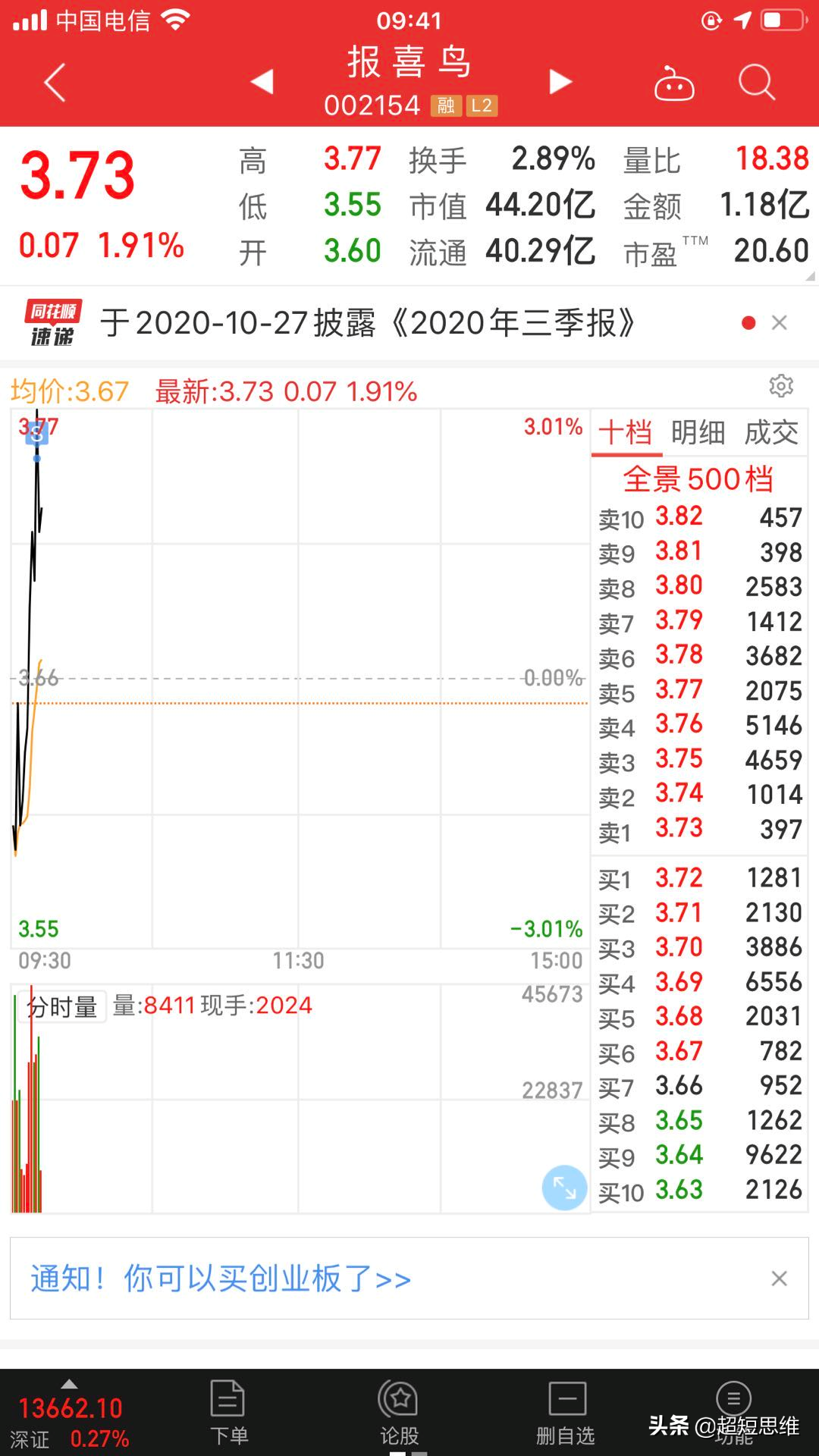Open the 分时量 indicator selector

coord(62,1007)
